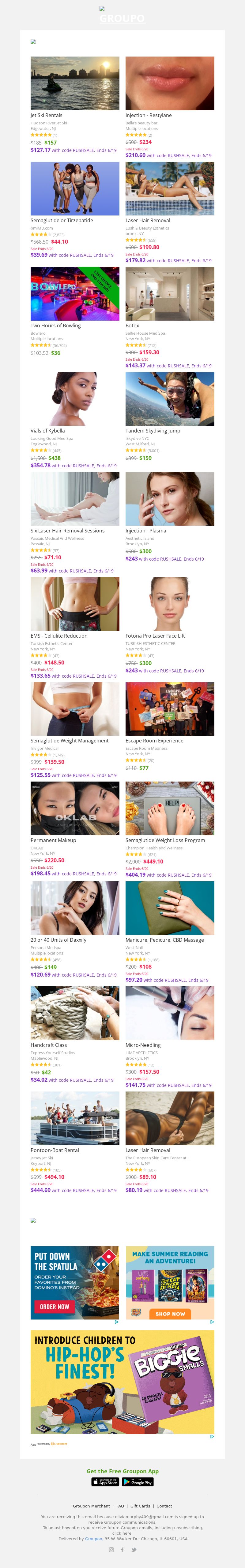Open the Pontoon-Boat Rental deal
Screen dimensions: 245x1568
[x=75, y=1117]
